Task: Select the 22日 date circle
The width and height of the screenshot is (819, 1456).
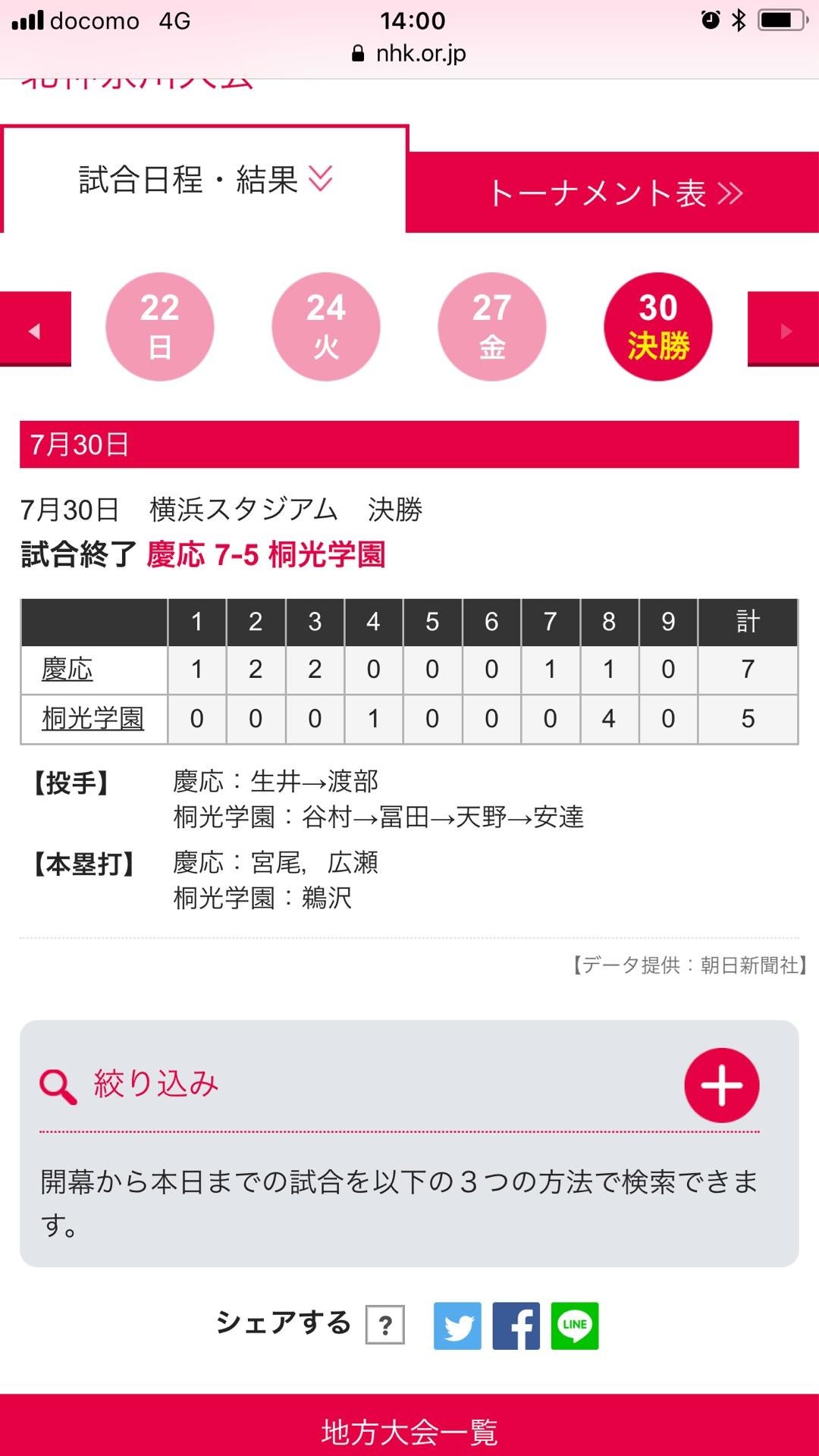Action: click(x=159, y=325)
